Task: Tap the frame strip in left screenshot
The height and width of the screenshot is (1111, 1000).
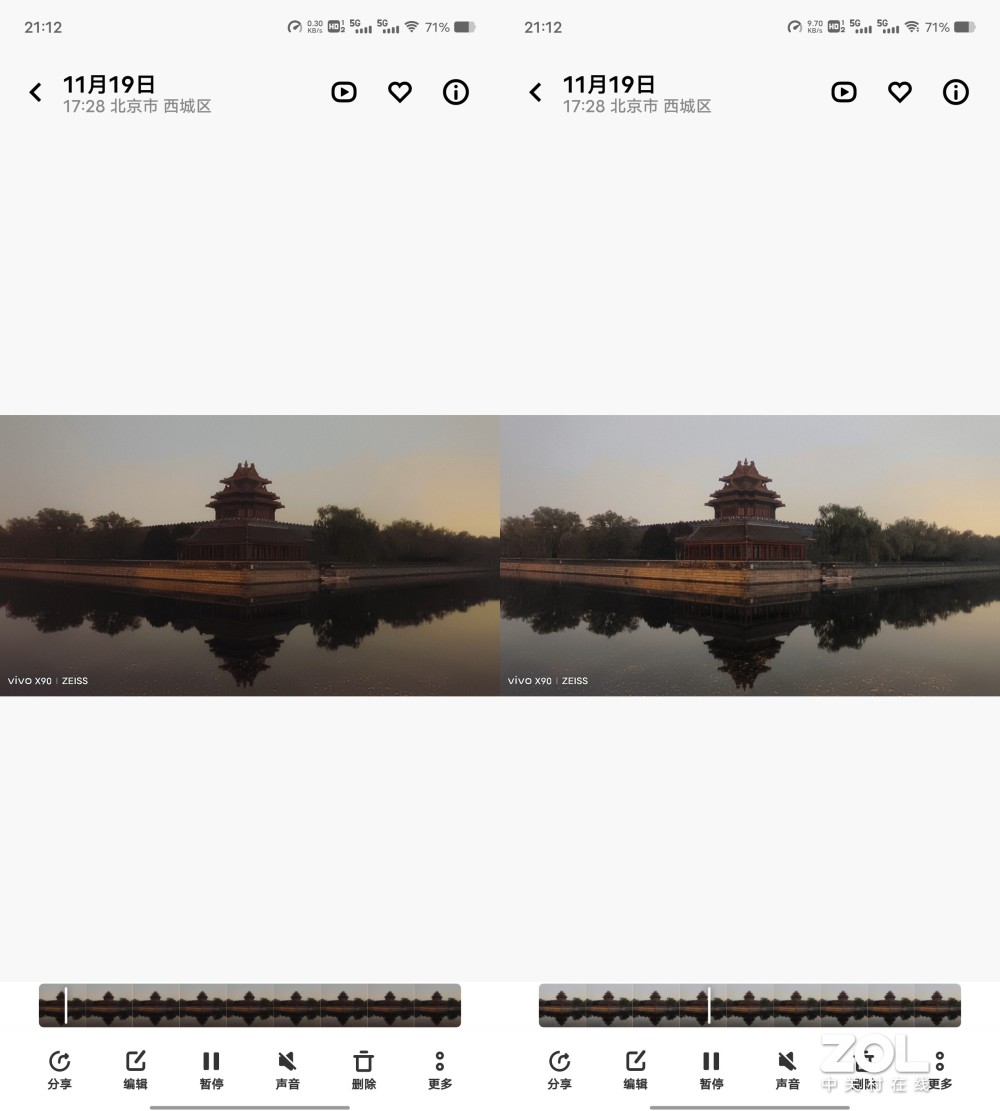Action: tap(250, 1005)
